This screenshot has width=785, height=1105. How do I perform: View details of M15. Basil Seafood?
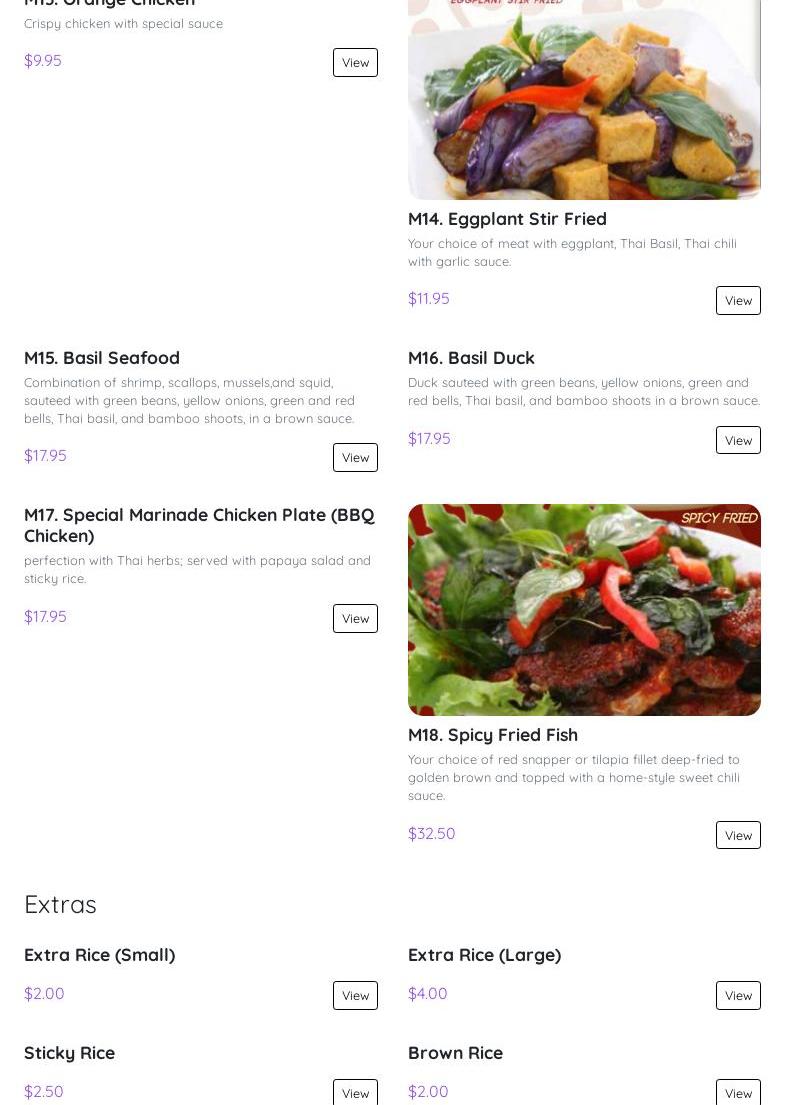pyautogui.click(x=355, y=457)
